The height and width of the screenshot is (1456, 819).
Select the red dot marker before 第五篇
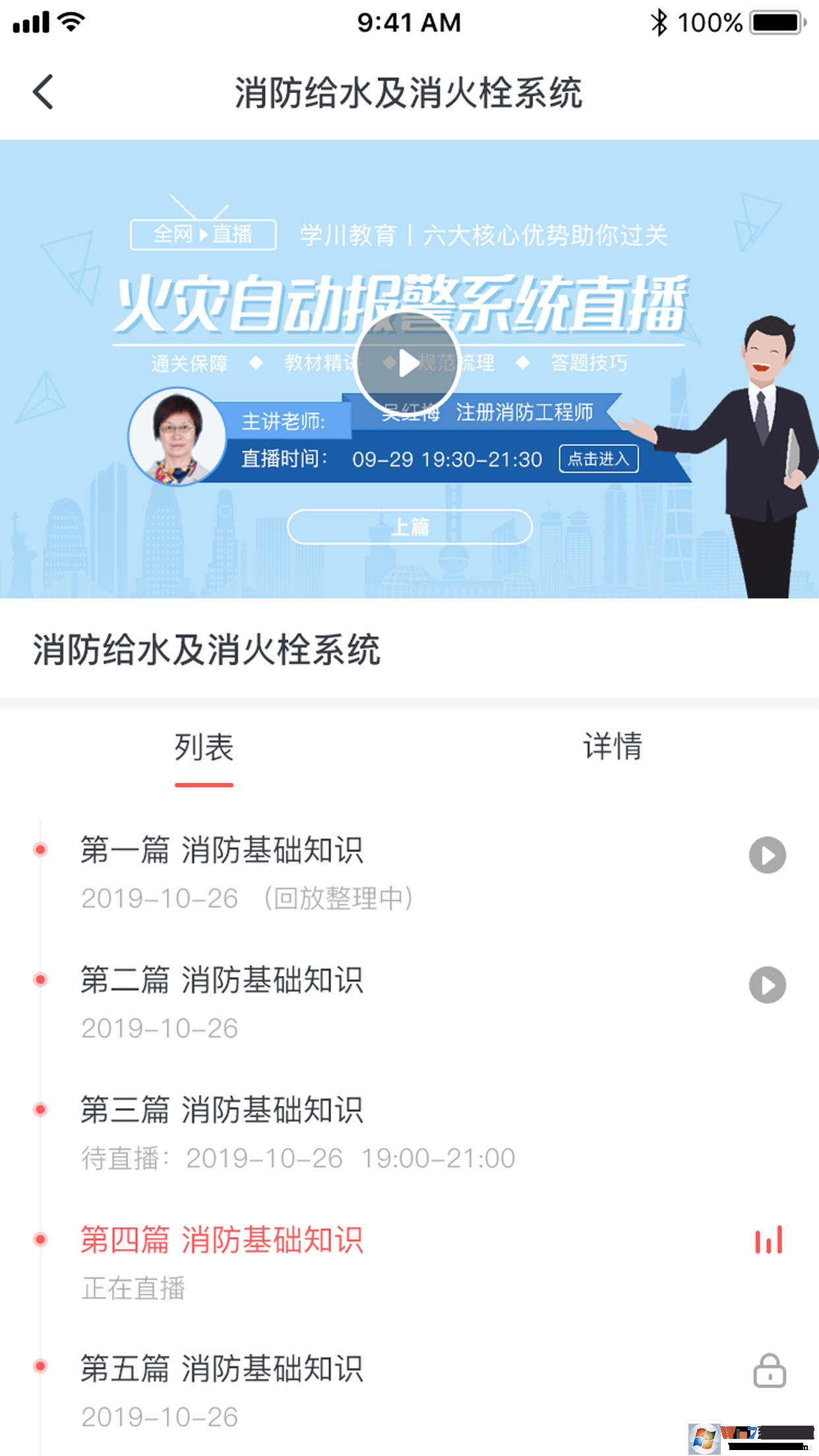(x=40, y=1365)
